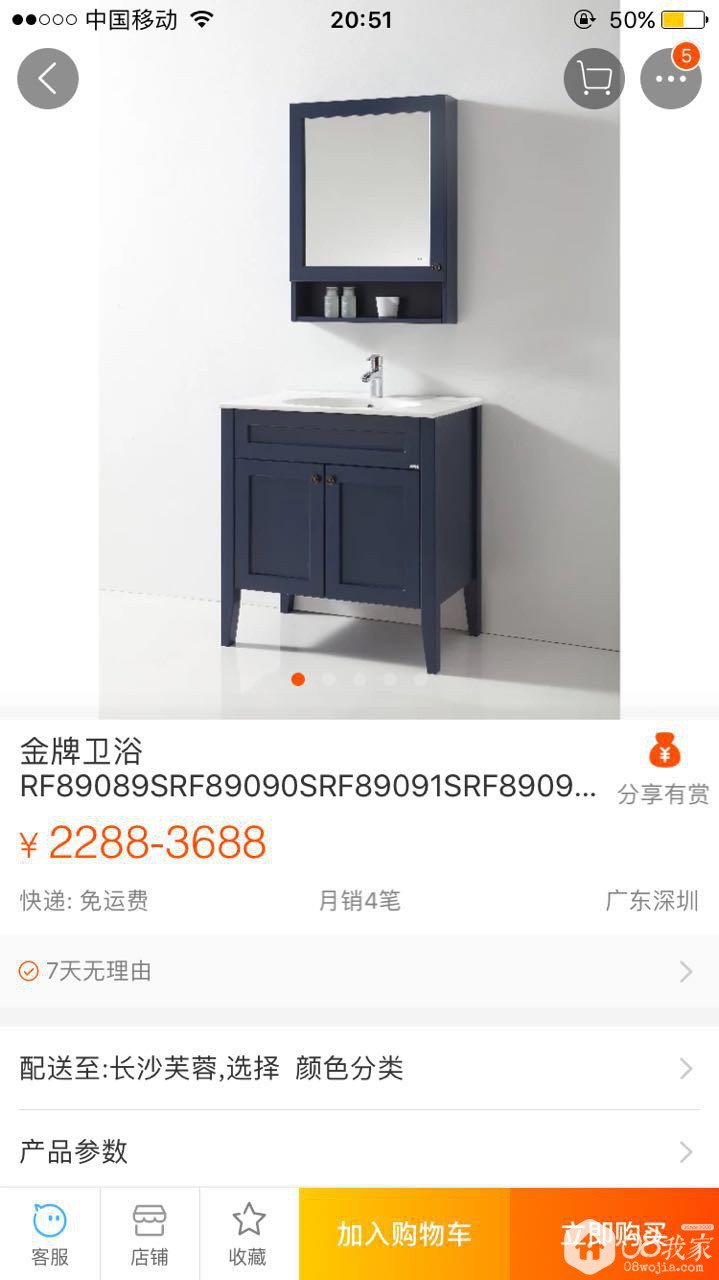Visit the 店铺 store page
This screenshot has width=719, height=1280.
click(150, 1234)
